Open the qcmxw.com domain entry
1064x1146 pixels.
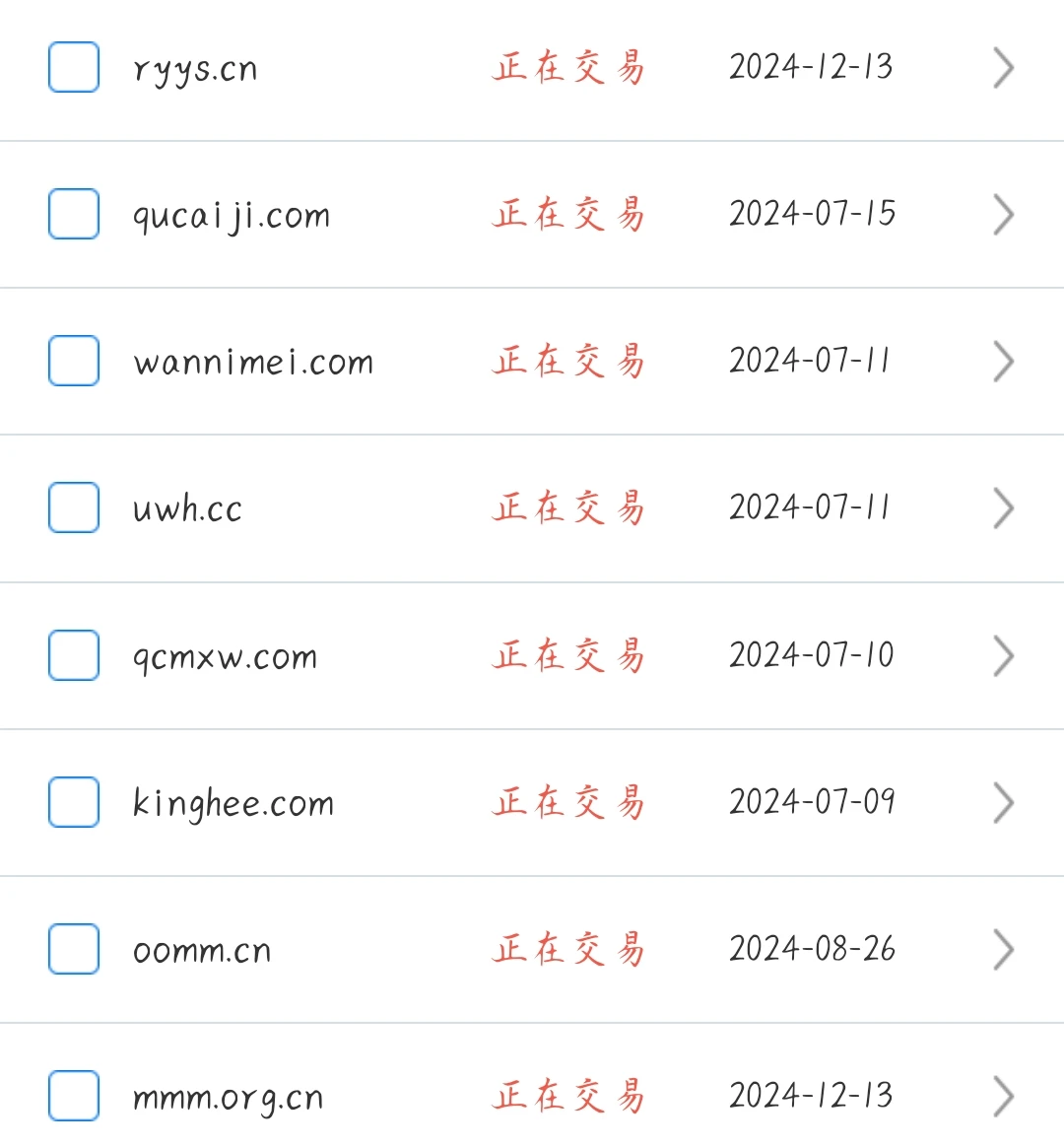1003,656
